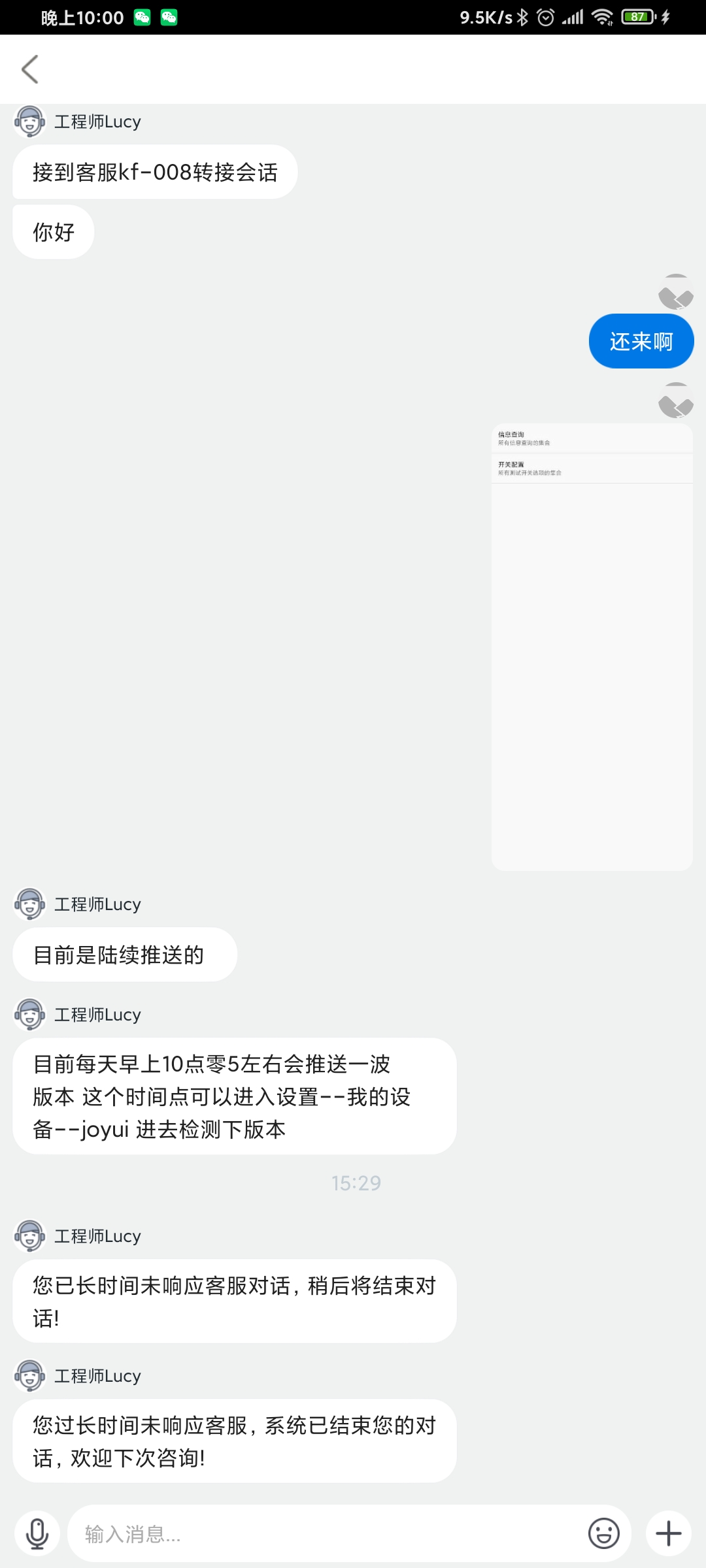Focus the 输入消息 message field
The width and height of the screenshot is (706, 1568).
(327, 1533)
